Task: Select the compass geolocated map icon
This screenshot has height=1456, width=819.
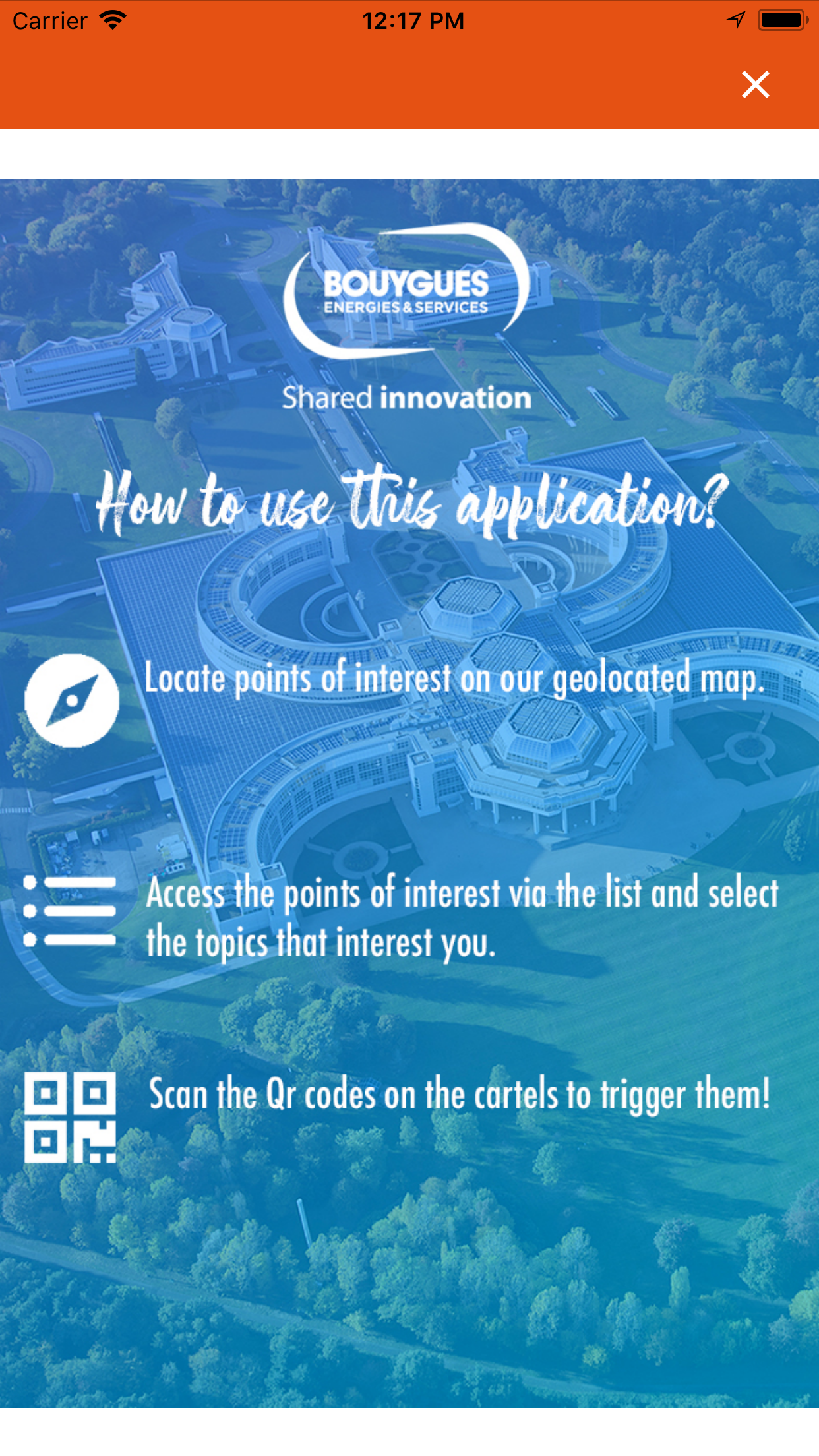Action: (73, 700)
